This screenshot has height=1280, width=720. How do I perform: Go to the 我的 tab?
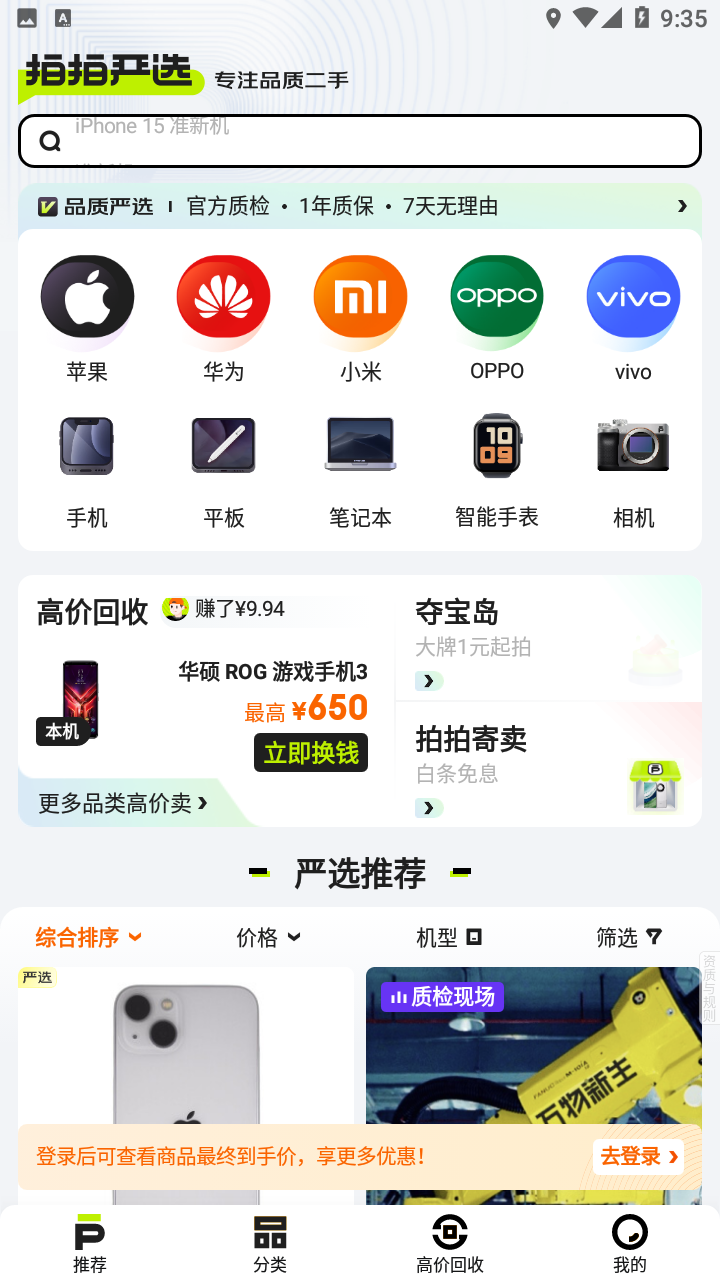[x=629, y=1244]
